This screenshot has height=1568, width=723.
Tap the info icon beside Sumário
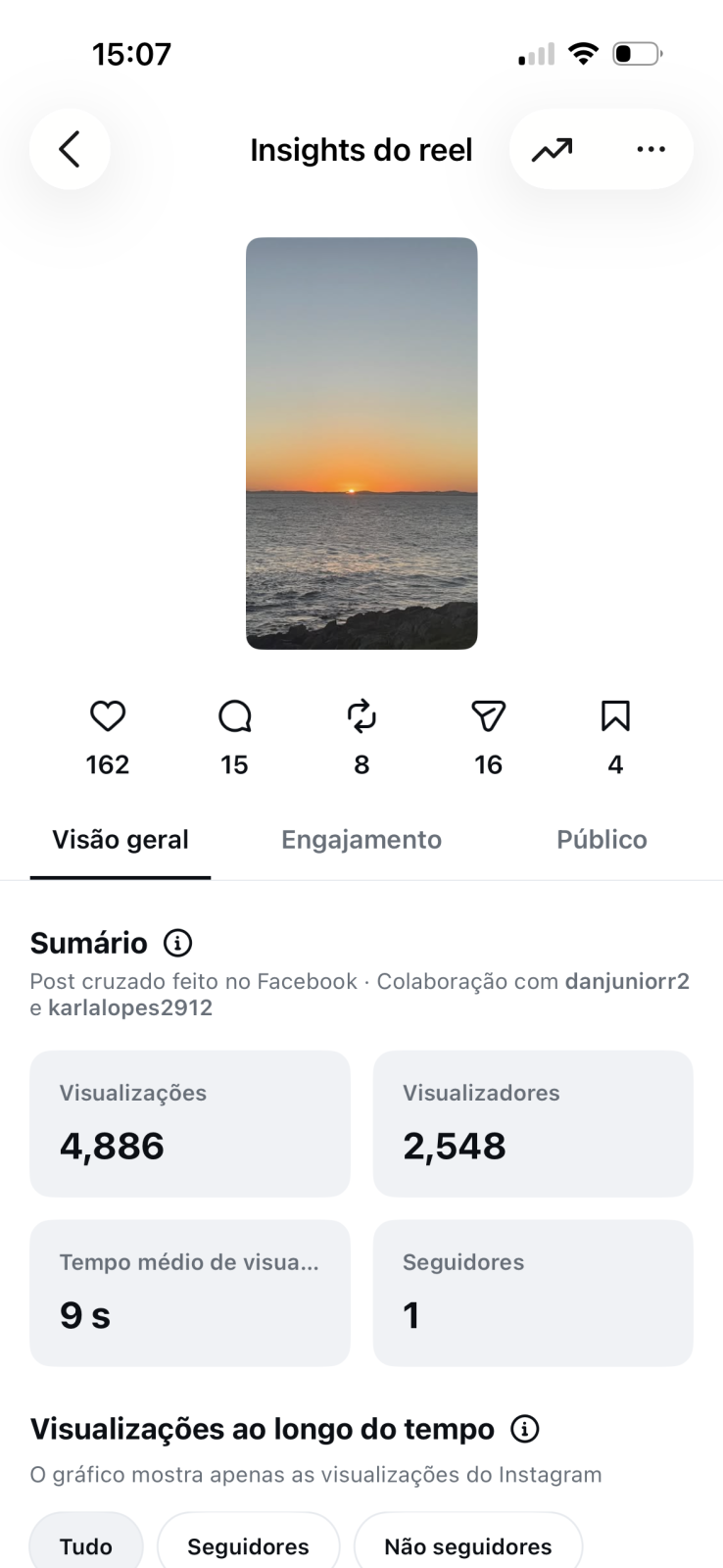(x=177, y=943)
